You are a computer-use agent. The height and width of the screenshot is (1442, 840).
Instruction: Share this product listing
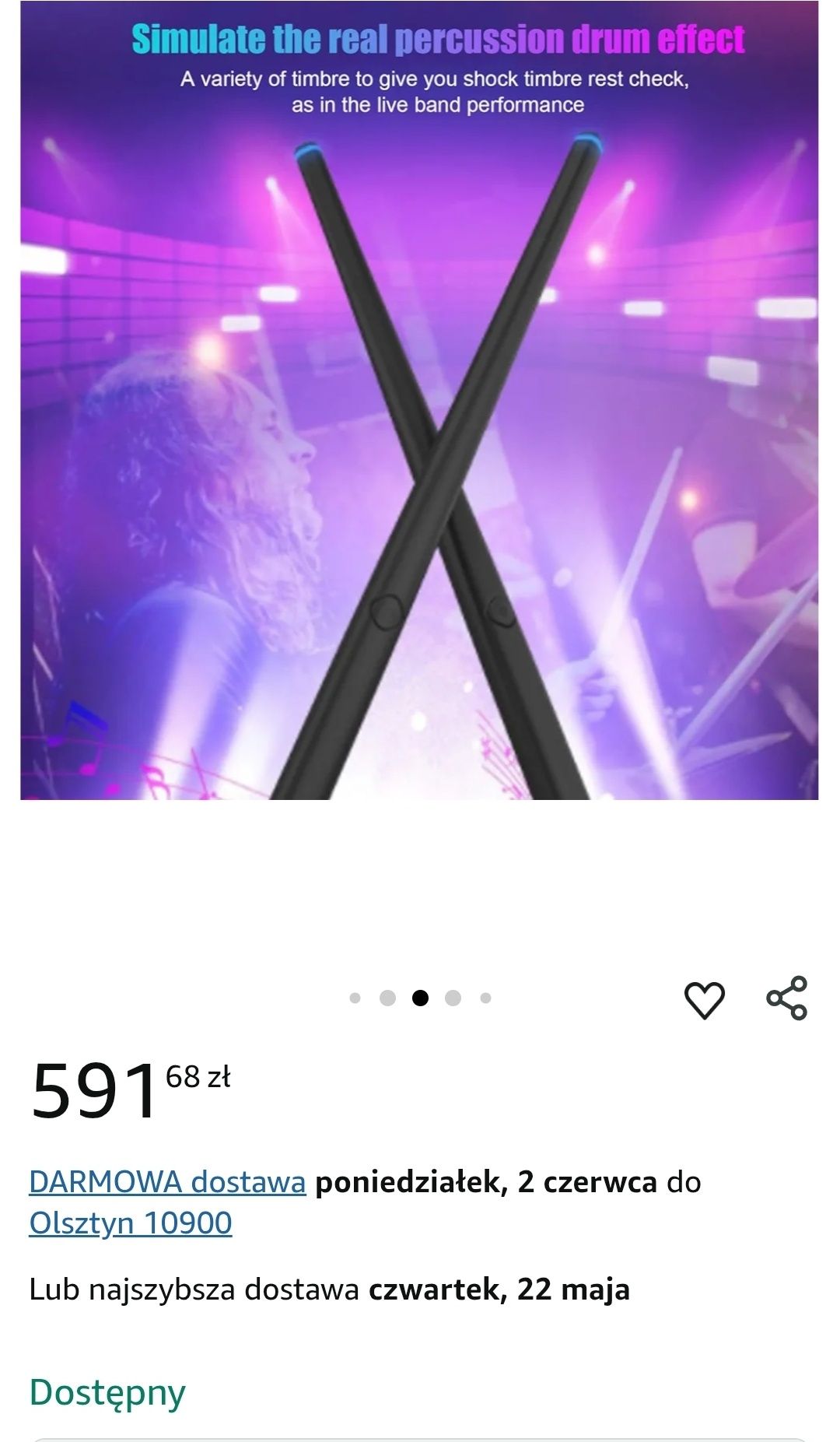point(786,998)
